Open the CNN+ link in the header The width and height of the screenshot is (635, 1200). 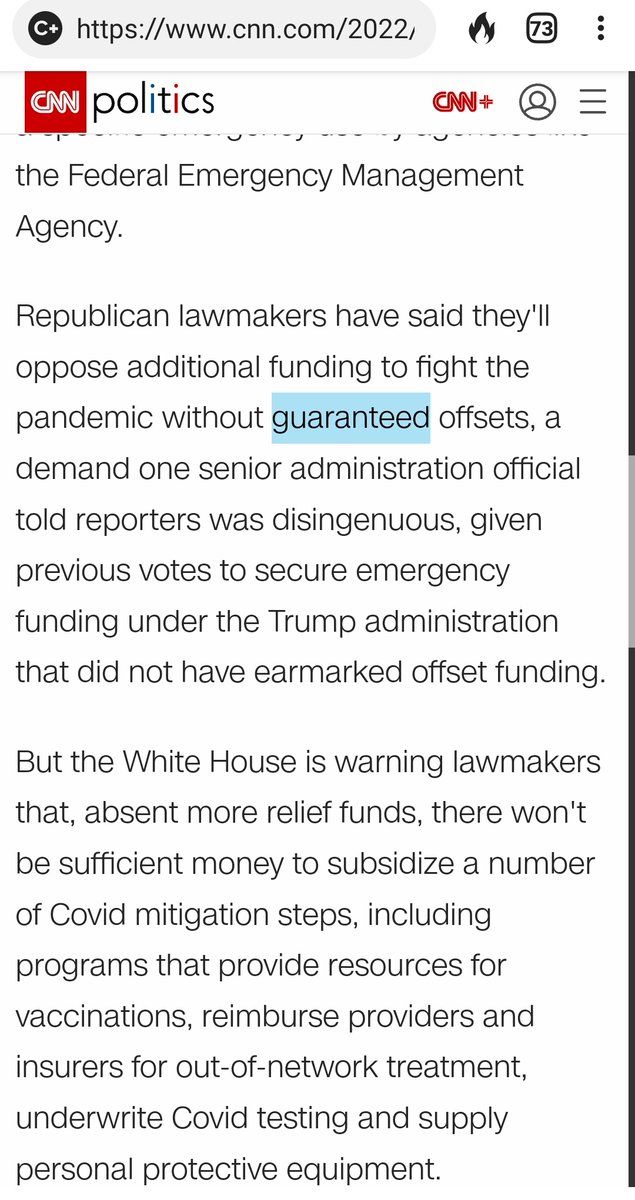(x=462, y=102)
